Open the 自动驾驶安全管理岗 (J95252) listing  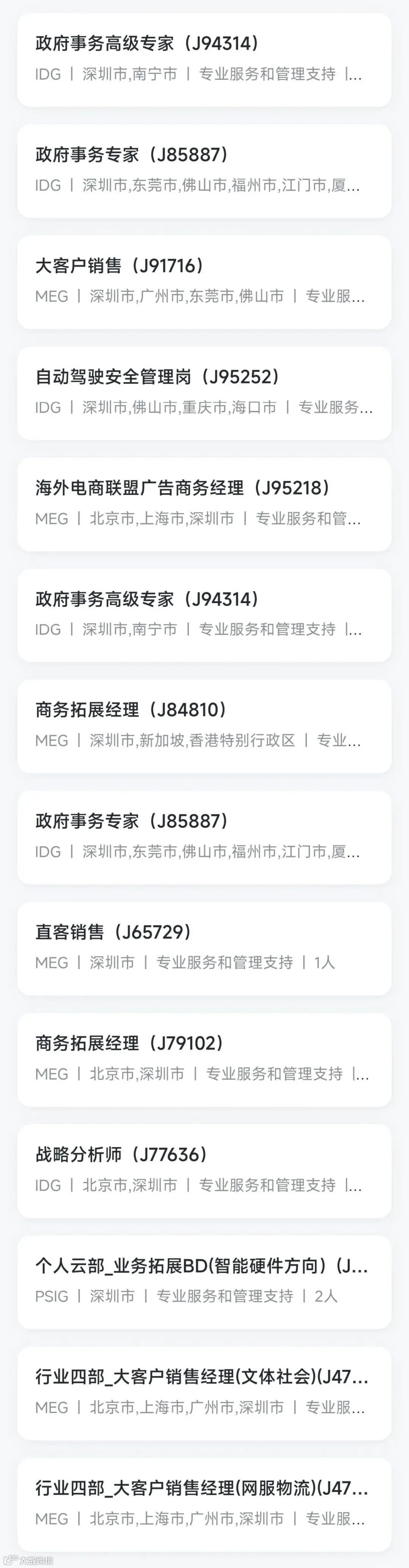point(204,393)
